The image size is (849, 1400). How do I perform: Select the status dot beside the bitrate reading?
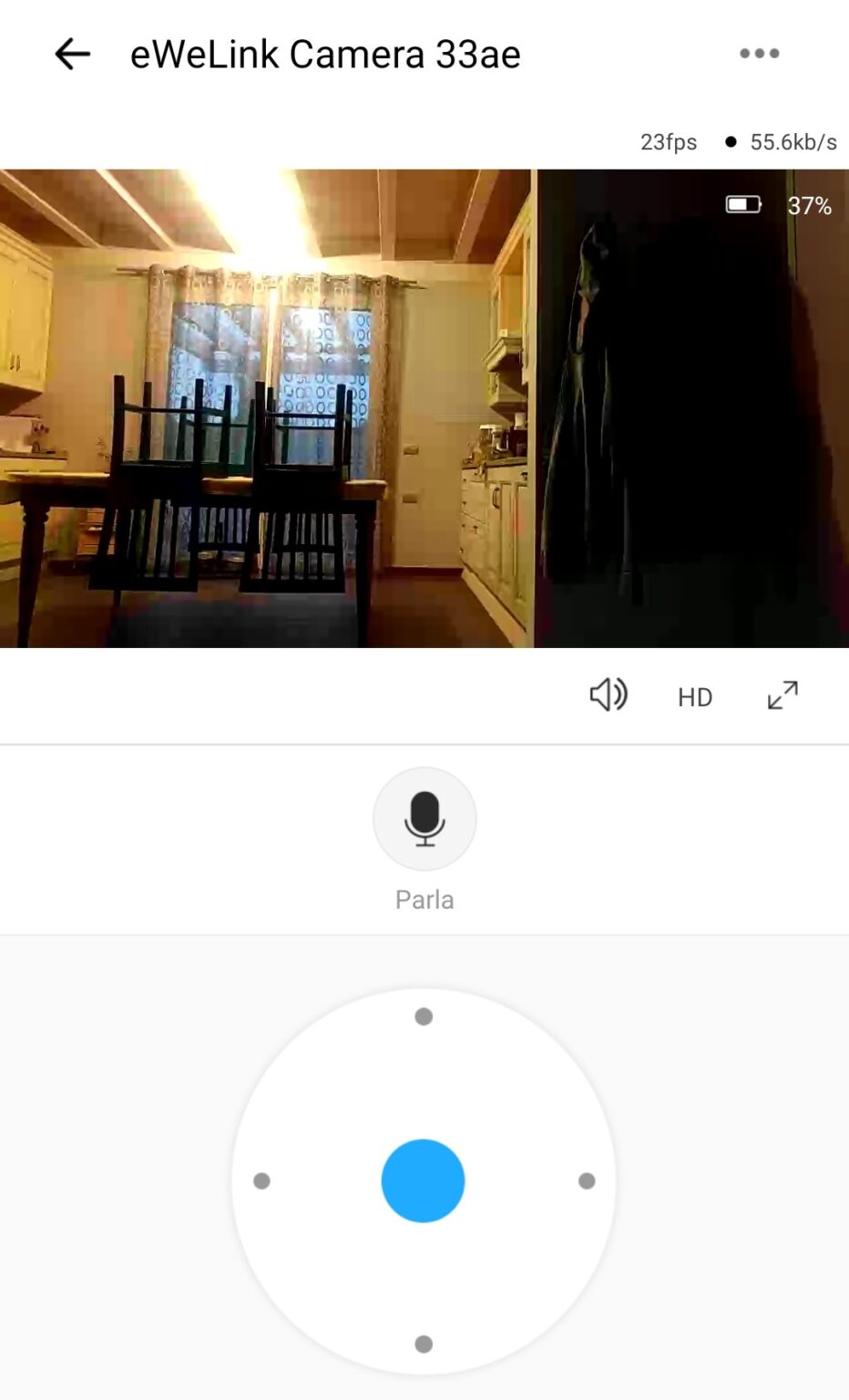point(729,141)
